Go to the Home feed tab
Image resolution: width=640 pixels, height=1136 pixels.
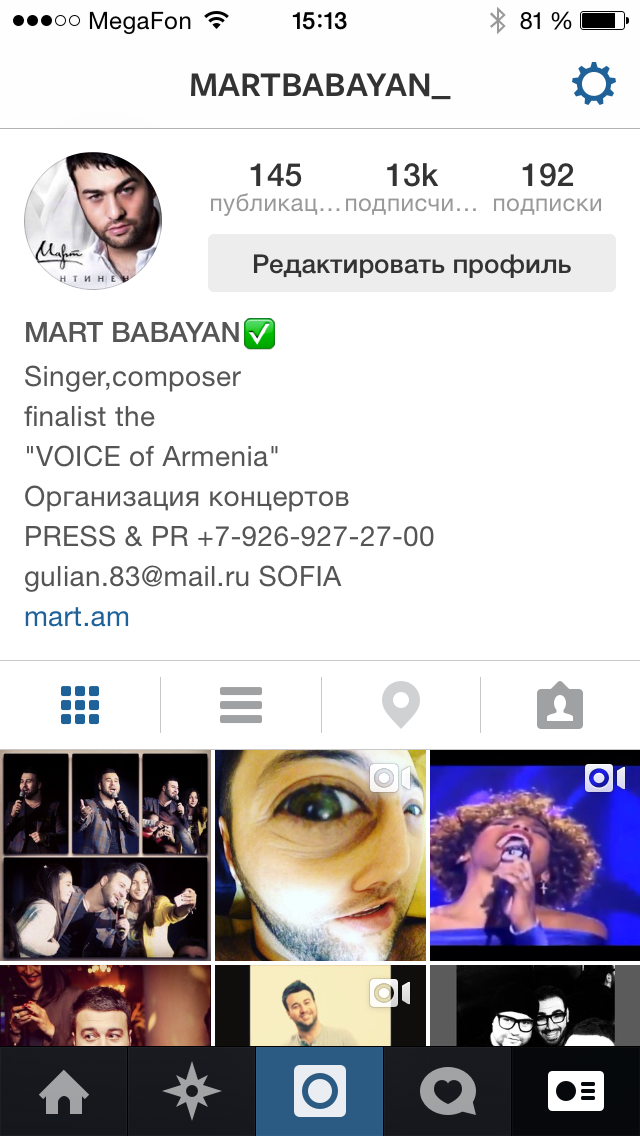tap(64, 1091)
